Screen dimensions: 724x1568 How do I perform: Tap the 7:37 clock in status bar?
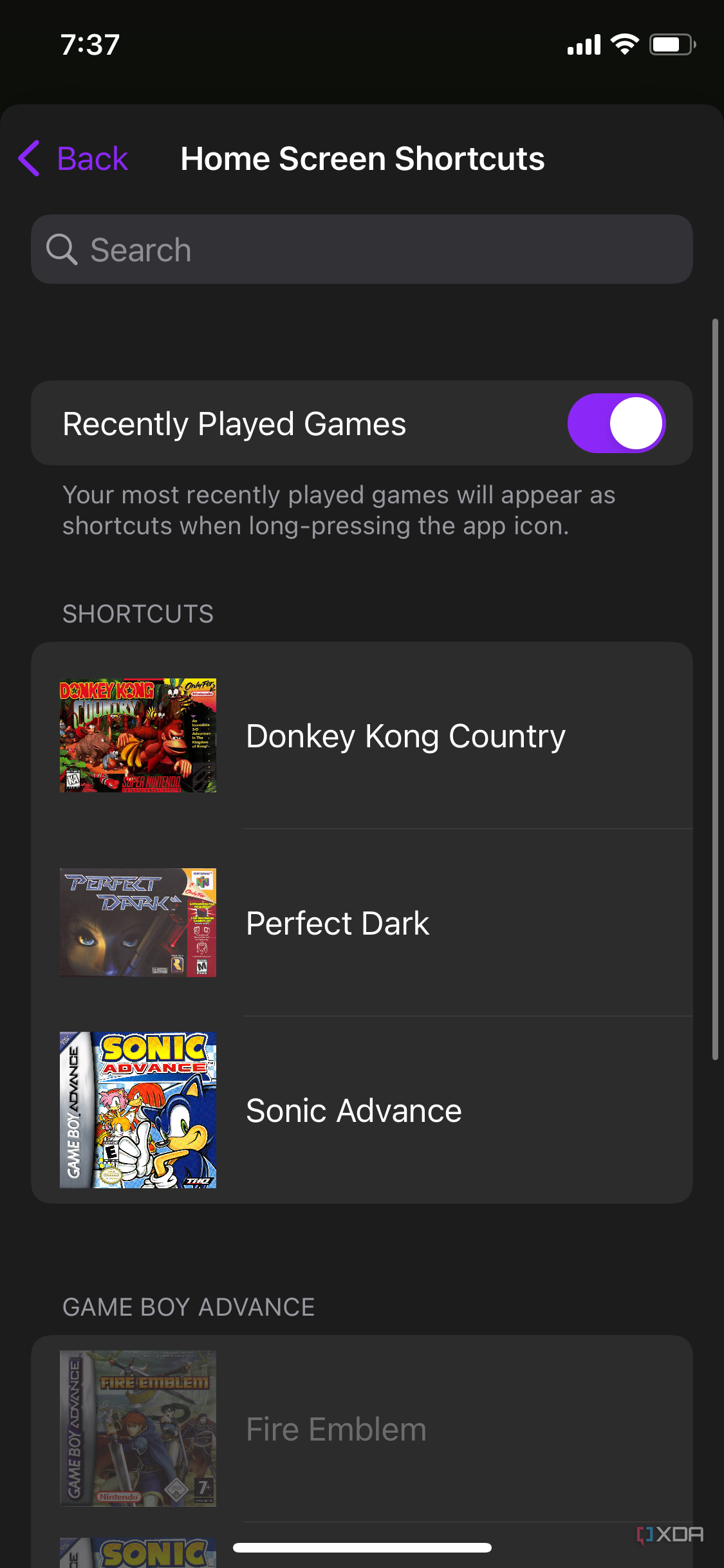(89, 43)
